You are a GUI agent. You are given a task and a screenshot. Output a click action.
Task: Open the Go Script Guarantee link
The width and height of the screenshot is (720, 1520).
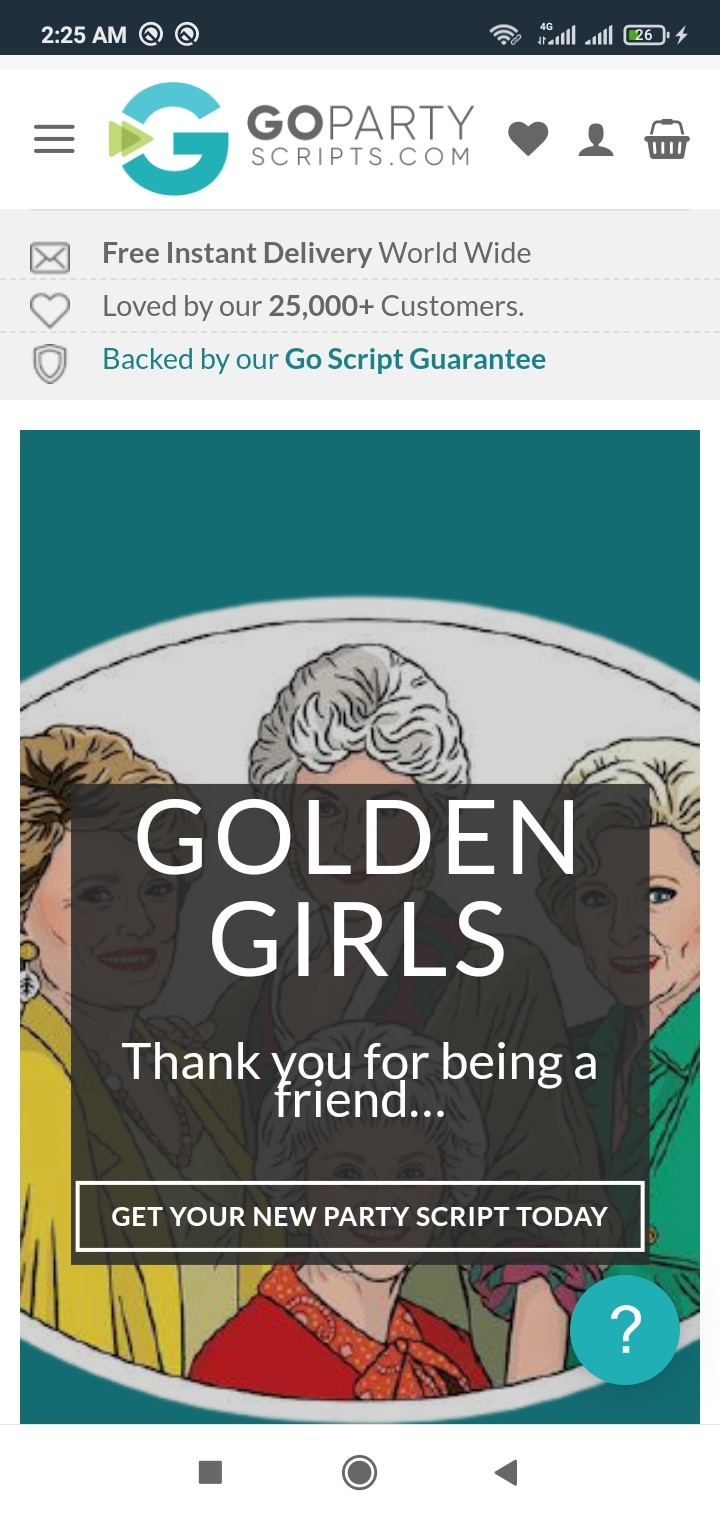[x=415, y=359]
